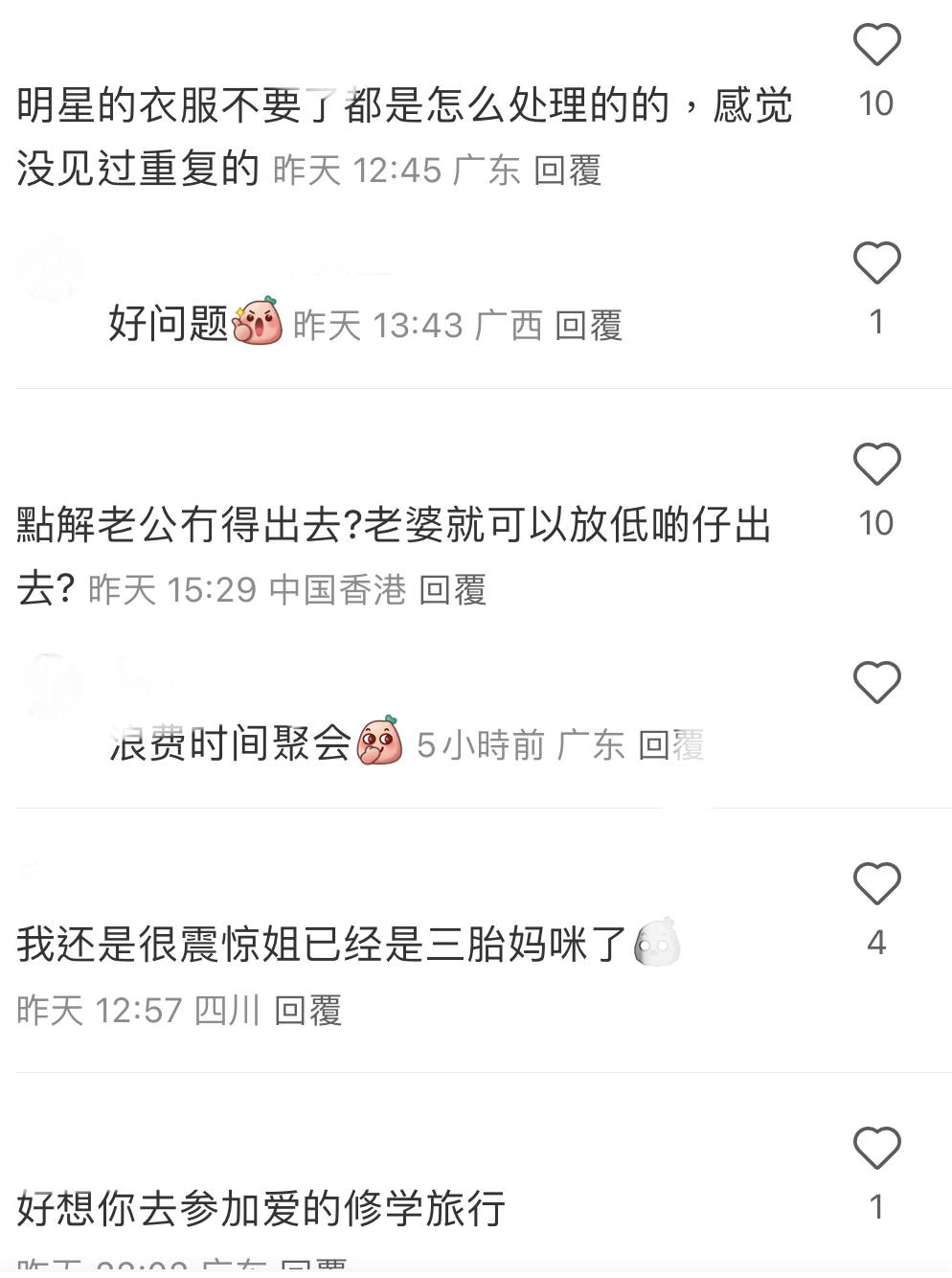Reply to the 中国香港 comment

[452, 590]
